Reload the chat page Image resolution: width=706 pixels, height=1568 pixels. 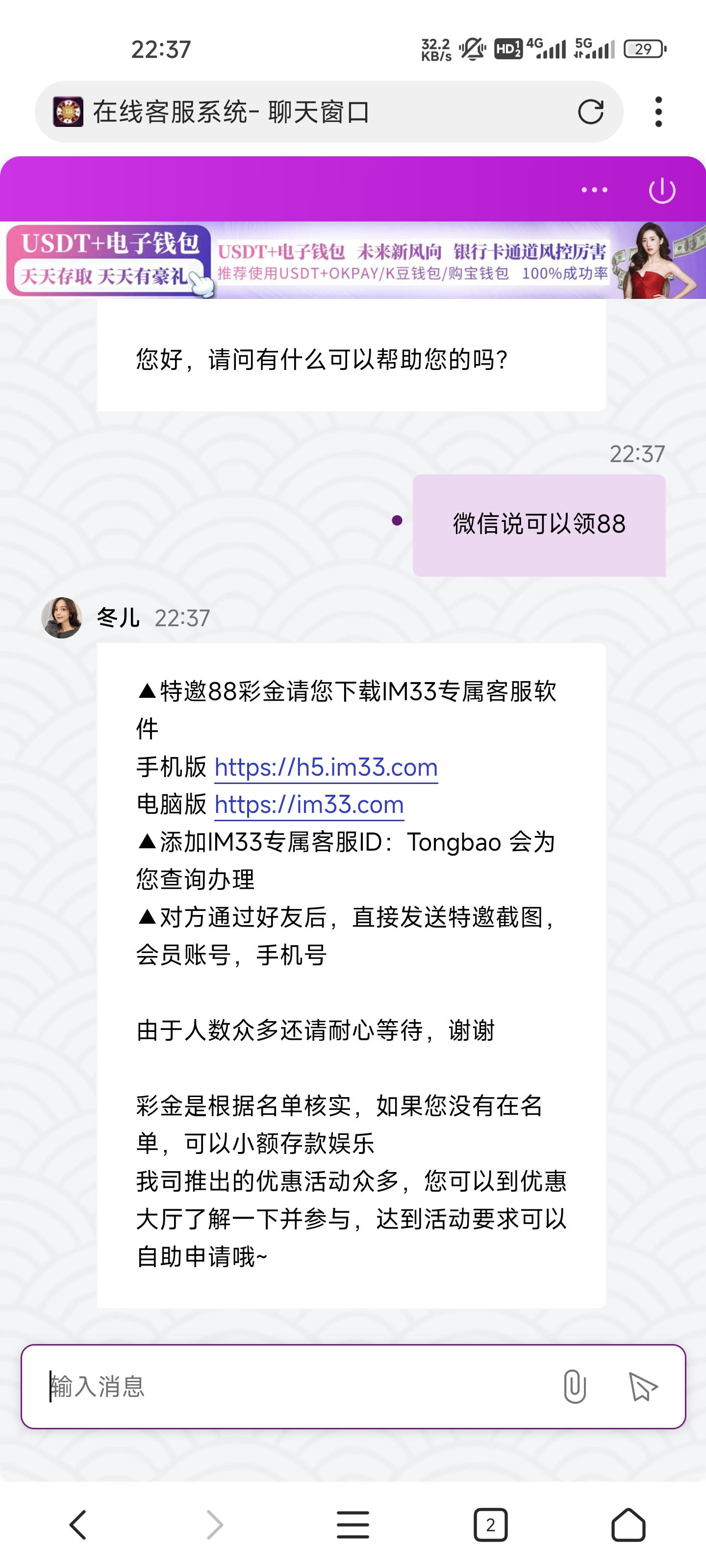pos(590,112)
